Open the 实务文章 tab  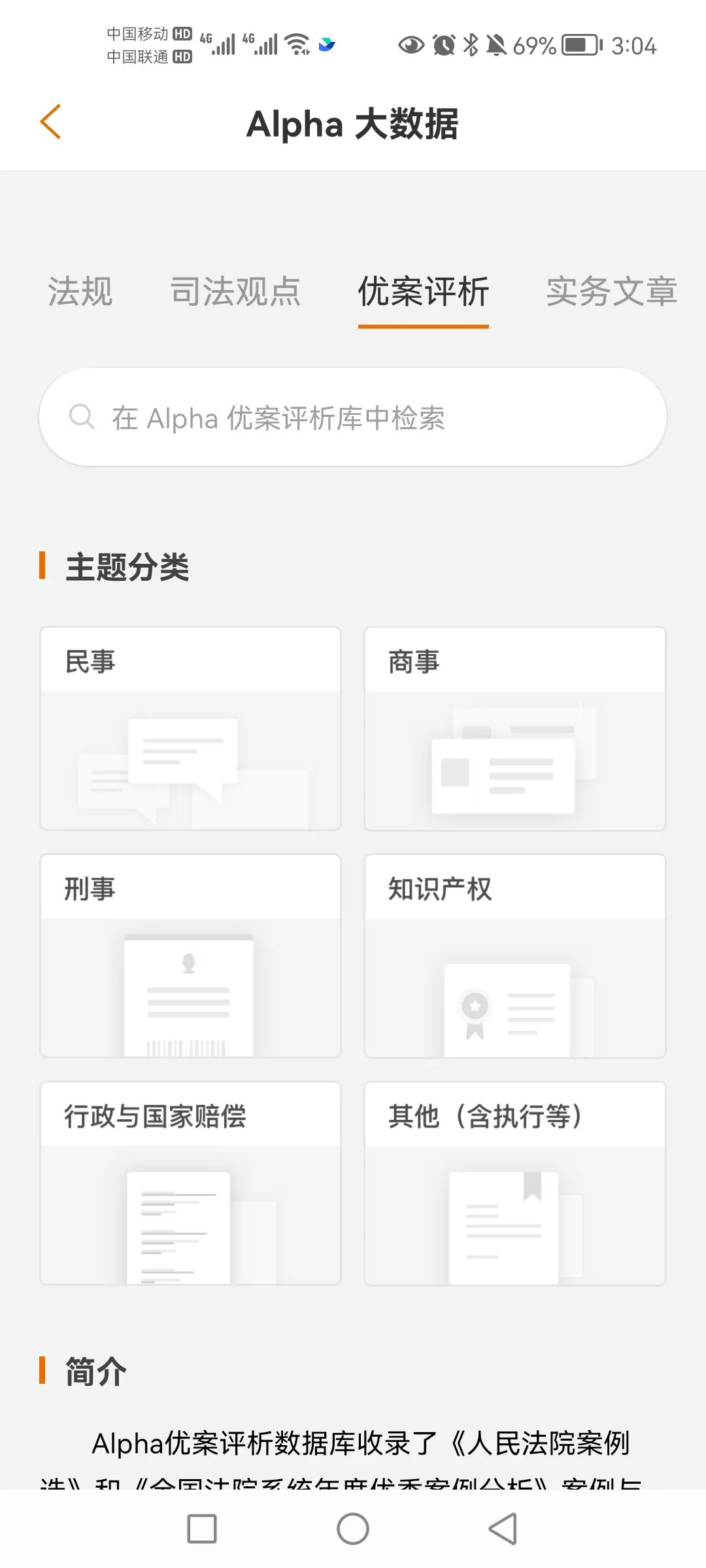click(611, 291)
